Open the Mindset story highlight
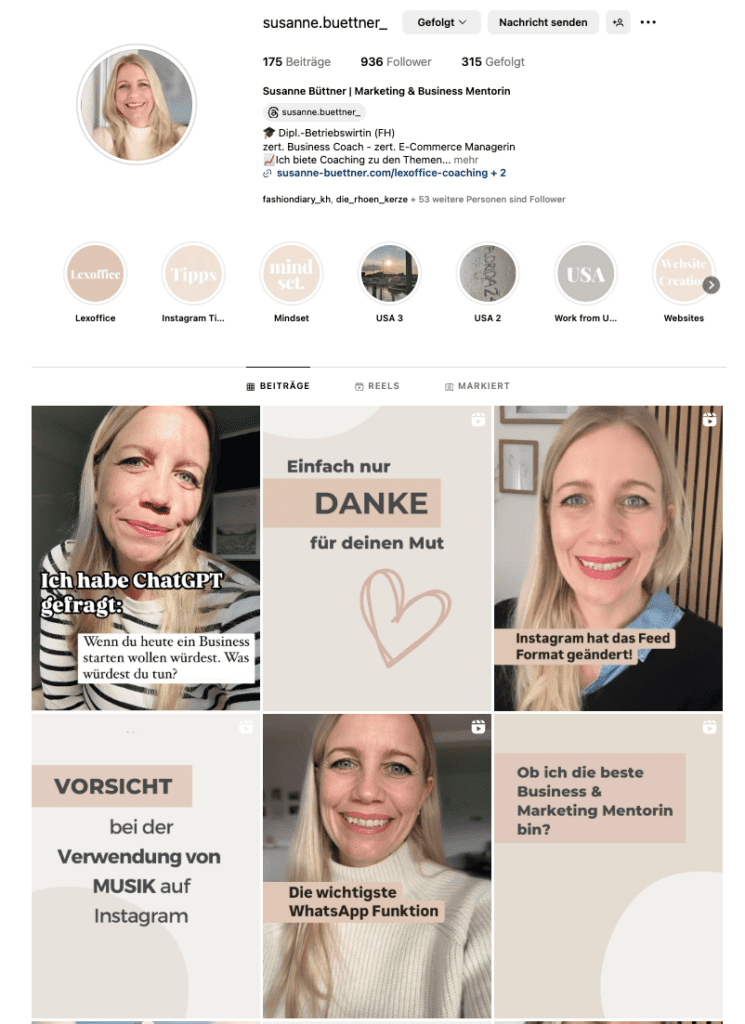The width and height of the screenshot is (745, 1024). [x=291, y=274]
